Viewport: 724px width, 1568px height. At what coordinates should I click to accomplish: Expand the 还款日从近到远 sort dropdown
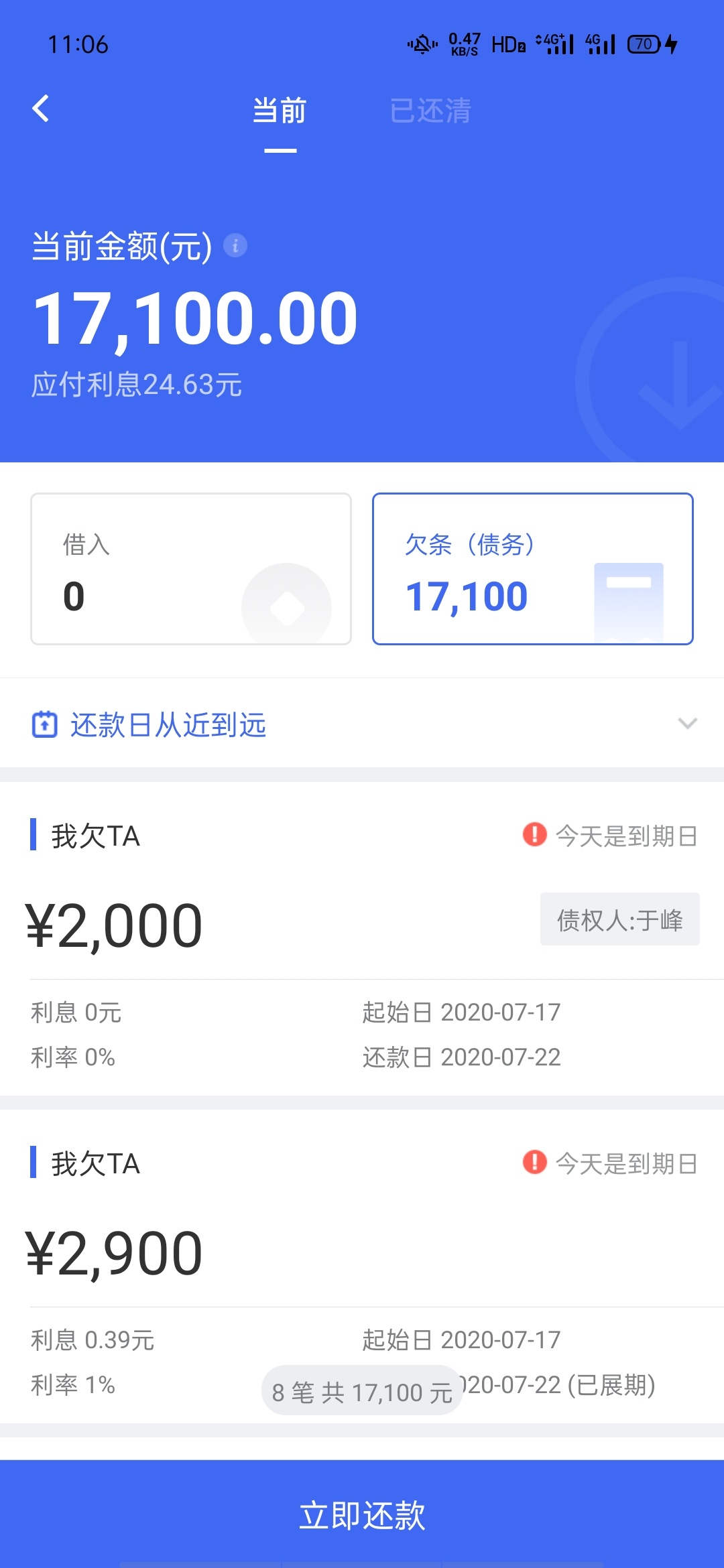point(362,724)
